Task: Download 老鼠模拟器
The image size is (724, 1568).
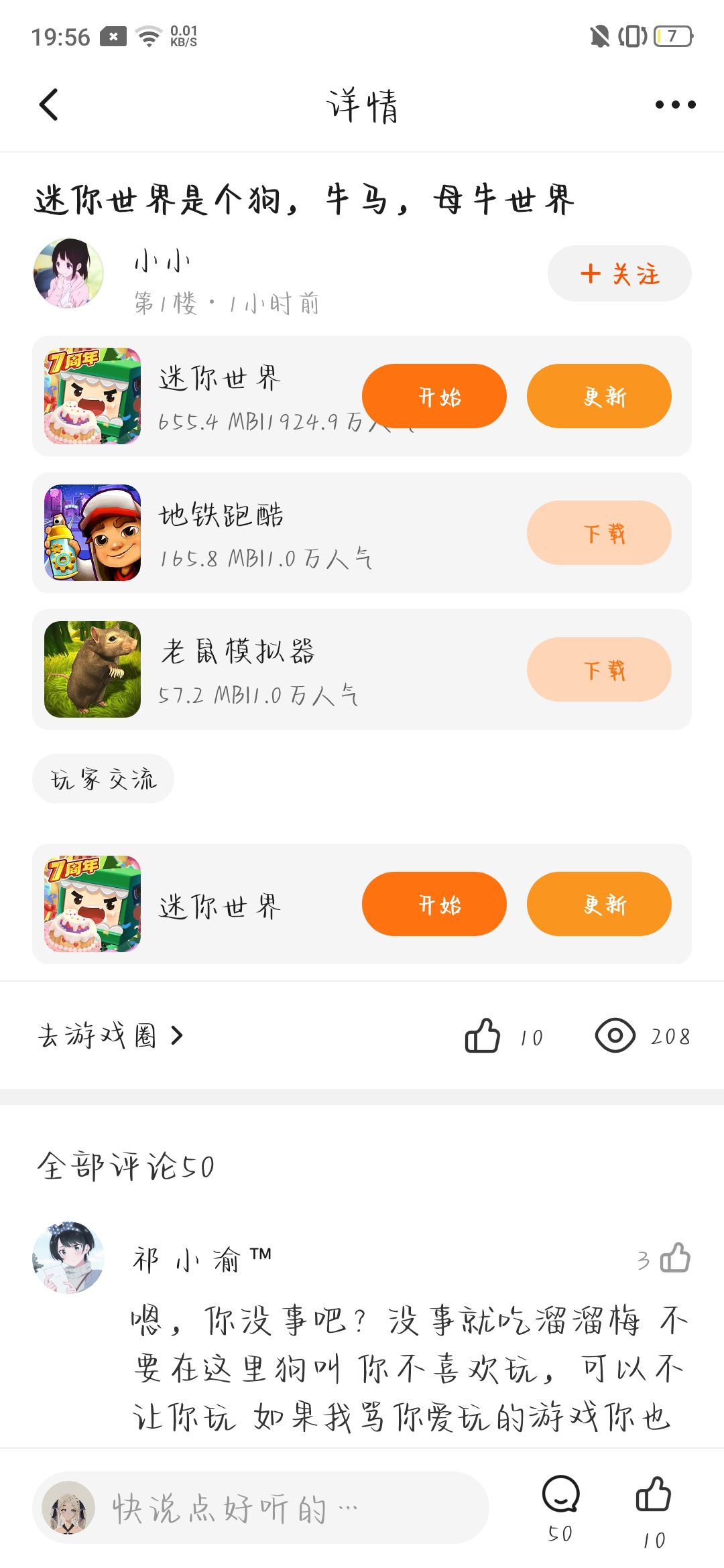Action: (x=599, y=669)
